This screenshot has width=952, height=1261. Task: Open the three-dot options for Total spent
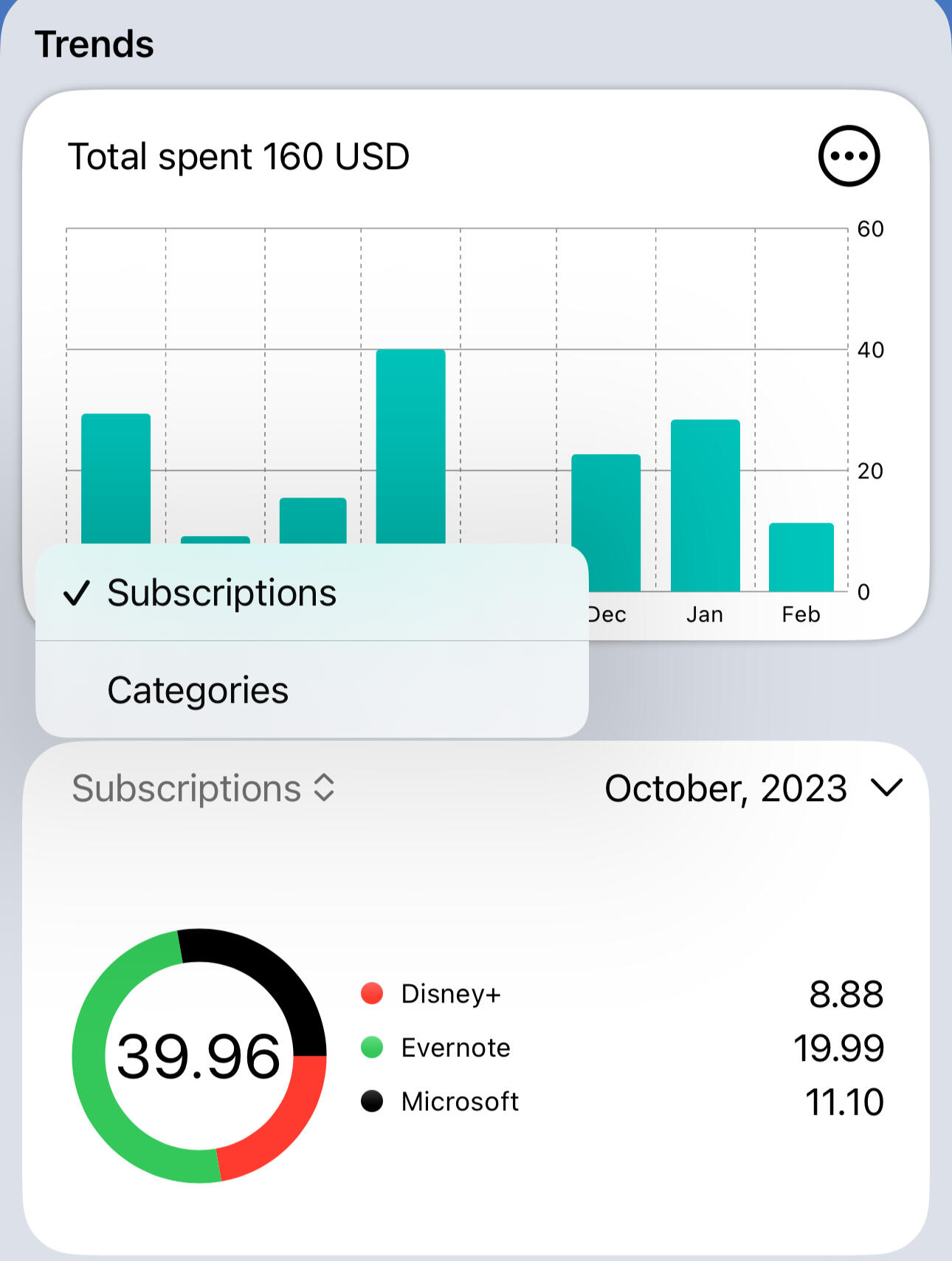tap(849, 156)
